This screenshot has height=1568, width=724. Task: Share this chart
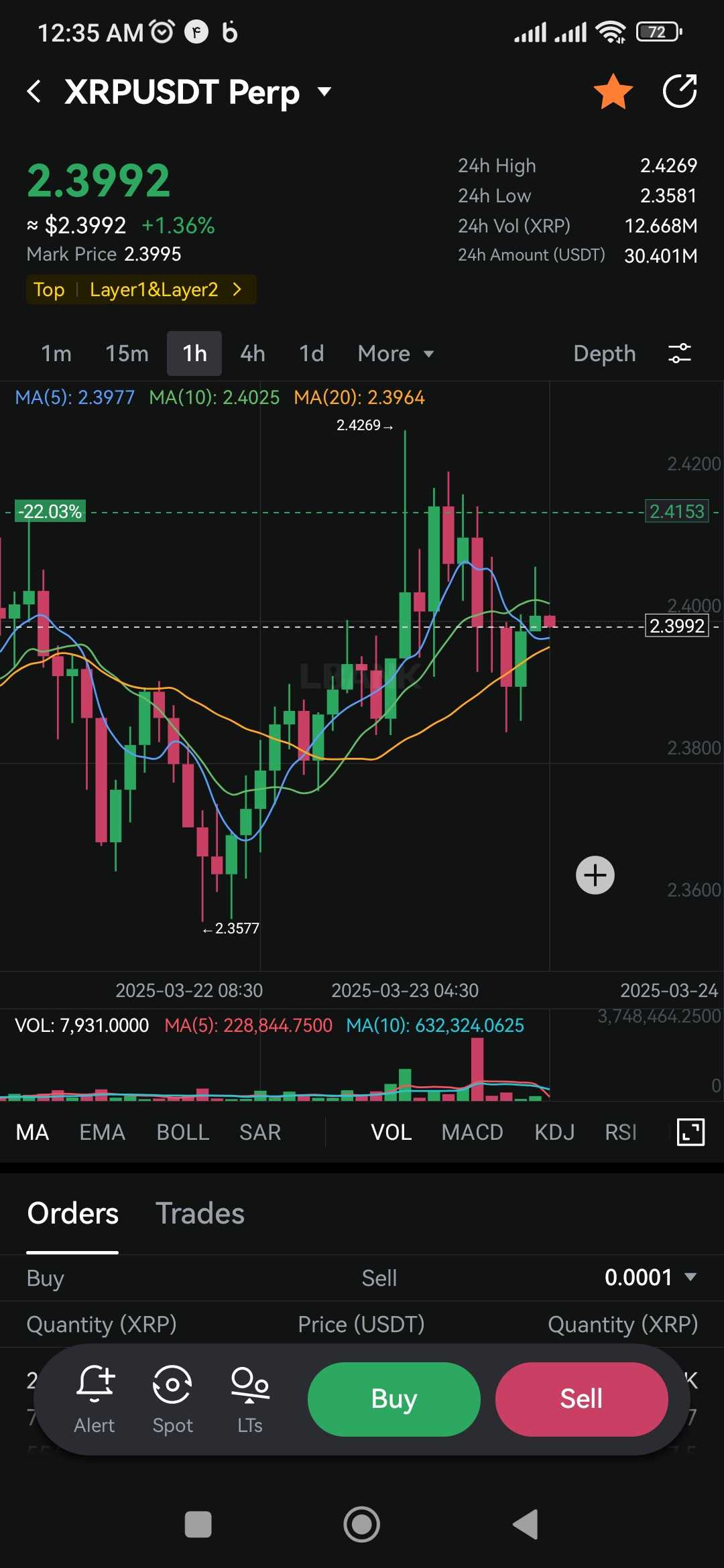click(680, 91)
